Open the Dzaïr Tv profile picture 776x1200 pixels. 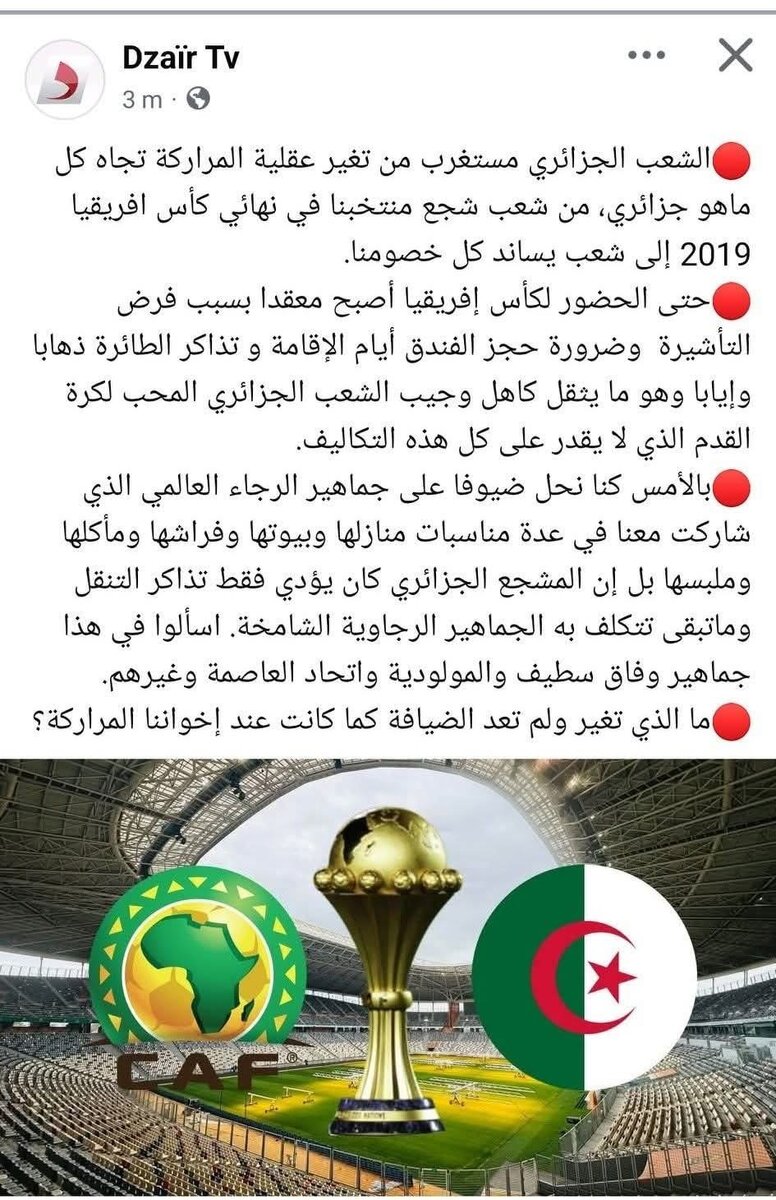[x=64, y=79]
